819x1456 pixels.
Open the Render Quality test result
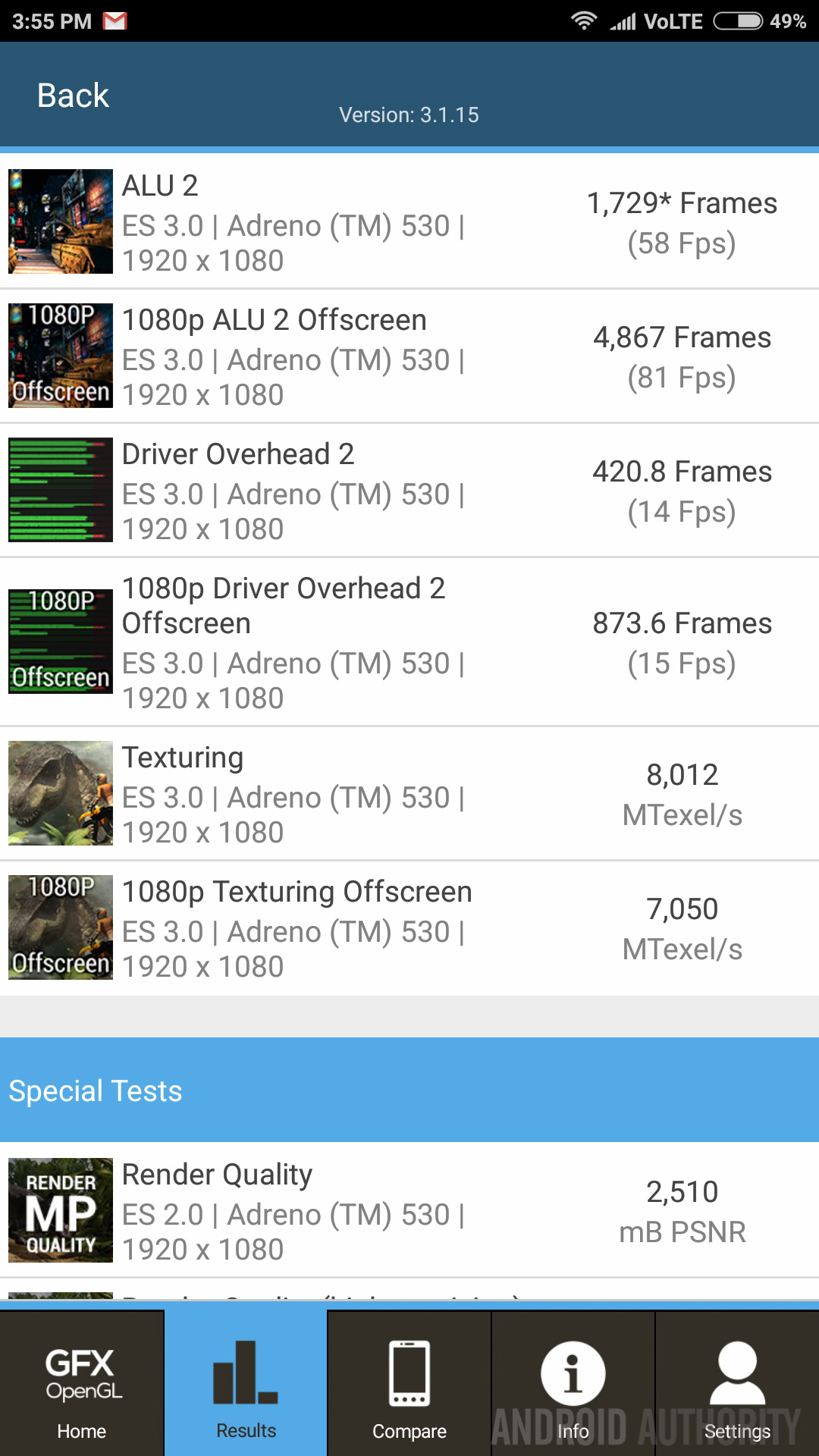coord(409,1210)
